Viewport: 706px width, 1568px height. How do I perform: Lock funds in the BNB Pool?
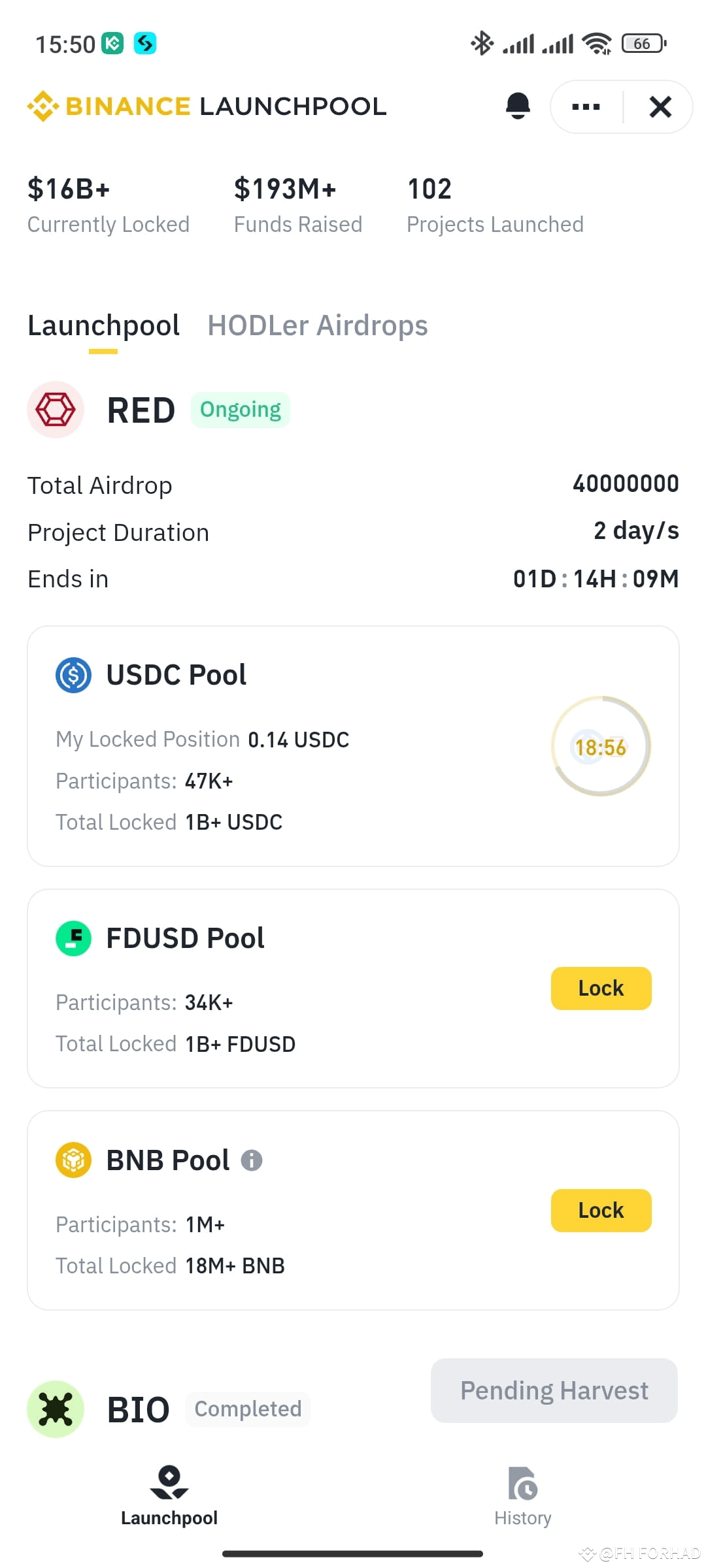pyautogui.click(x=600, y=1210)
